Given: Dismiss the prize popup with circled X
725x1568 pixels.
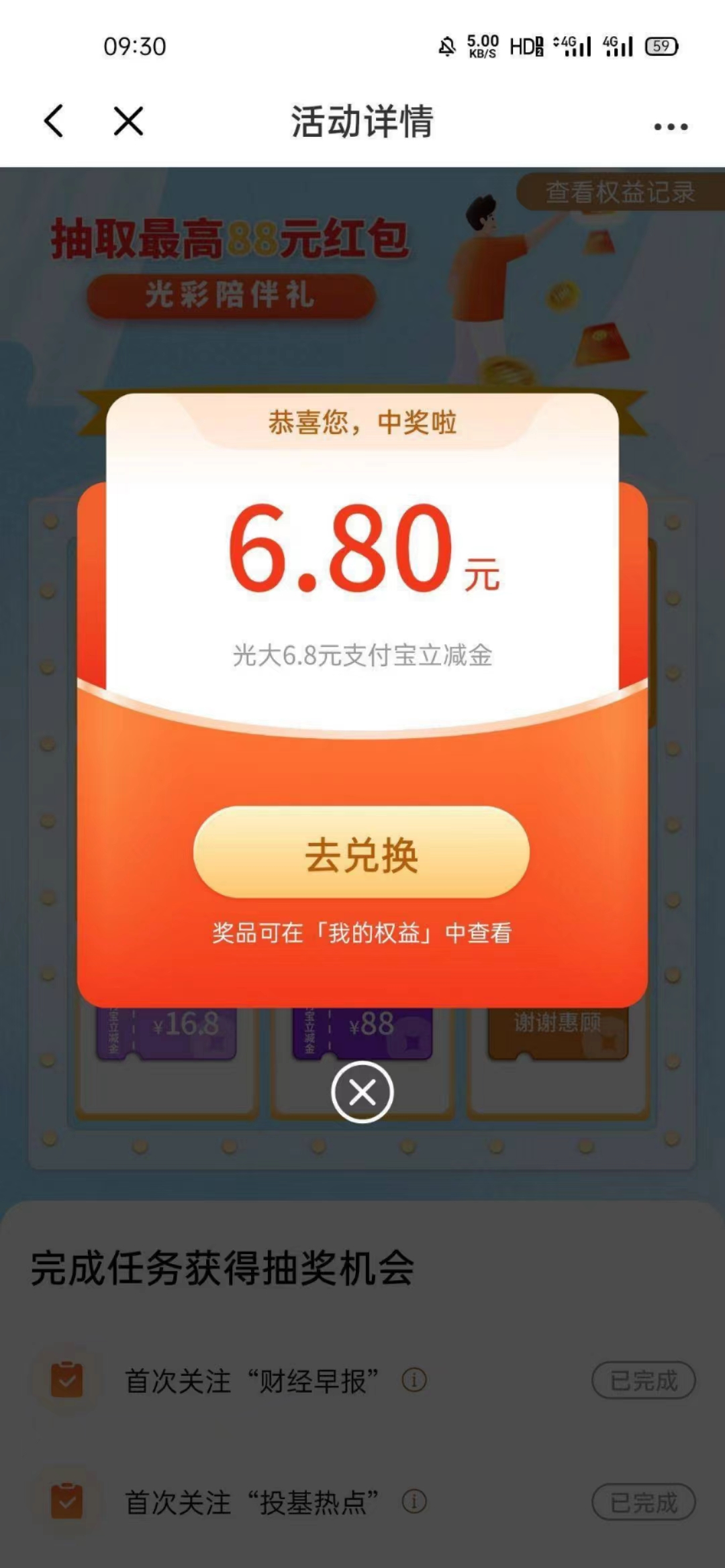Looking at the screenshot, I should (x=362, y=1092).
